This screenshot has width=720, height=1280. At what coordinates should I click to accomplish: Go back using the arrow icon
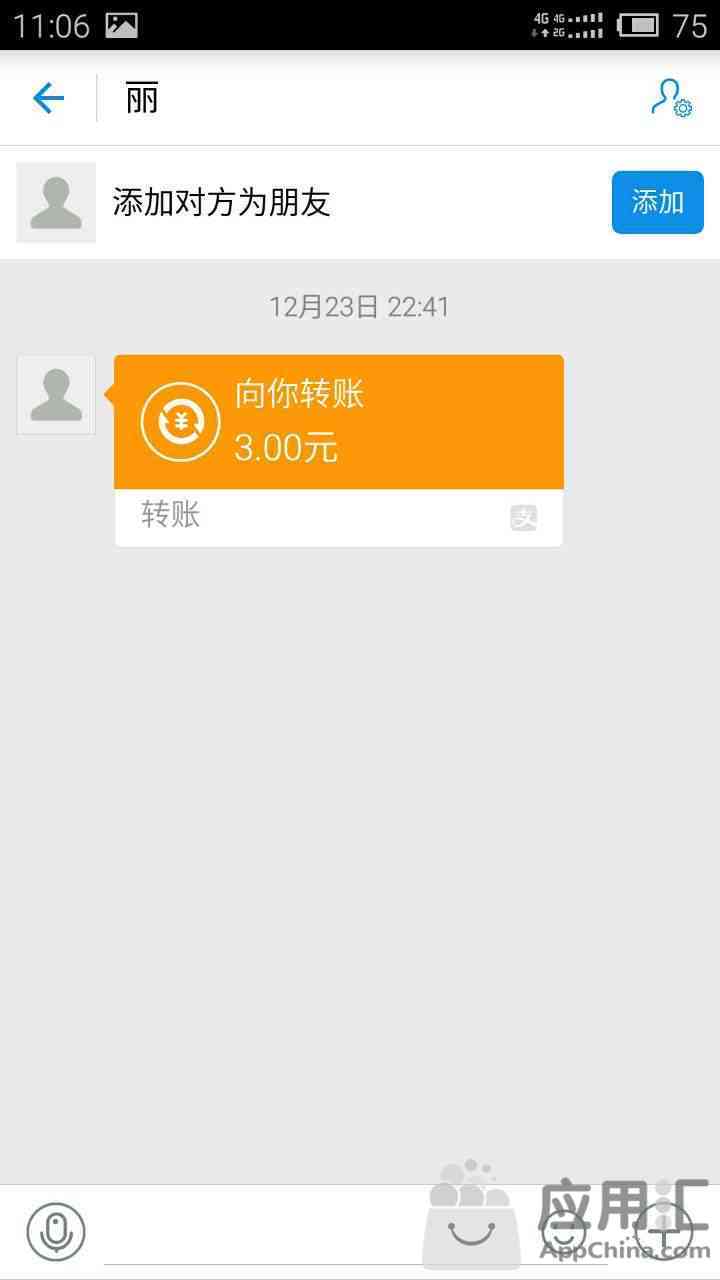click(x=48, y=98)
